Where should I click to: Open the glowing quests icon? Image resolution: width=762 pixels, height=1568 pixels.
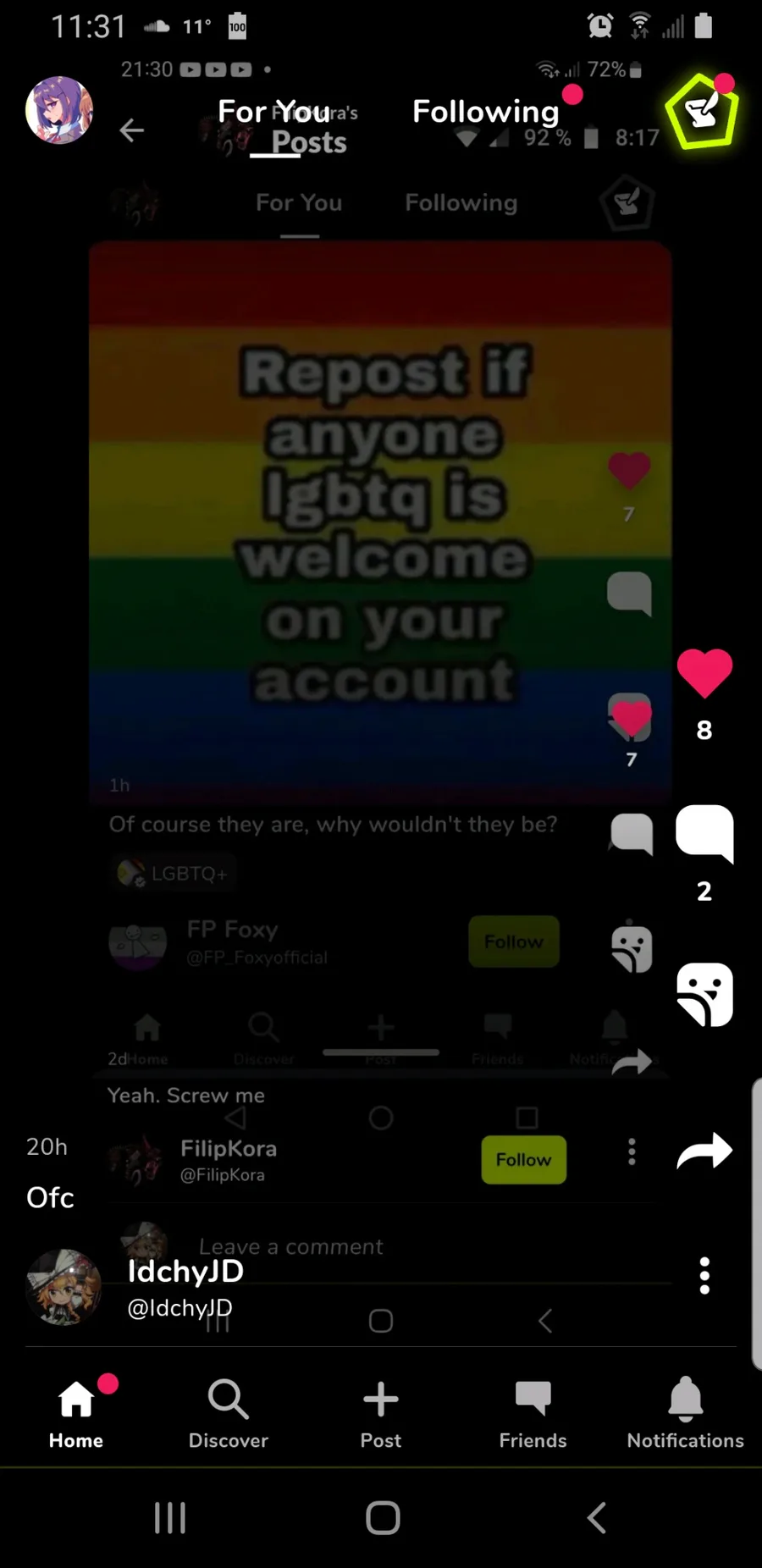pyautogui.click(x=702, y=112)
